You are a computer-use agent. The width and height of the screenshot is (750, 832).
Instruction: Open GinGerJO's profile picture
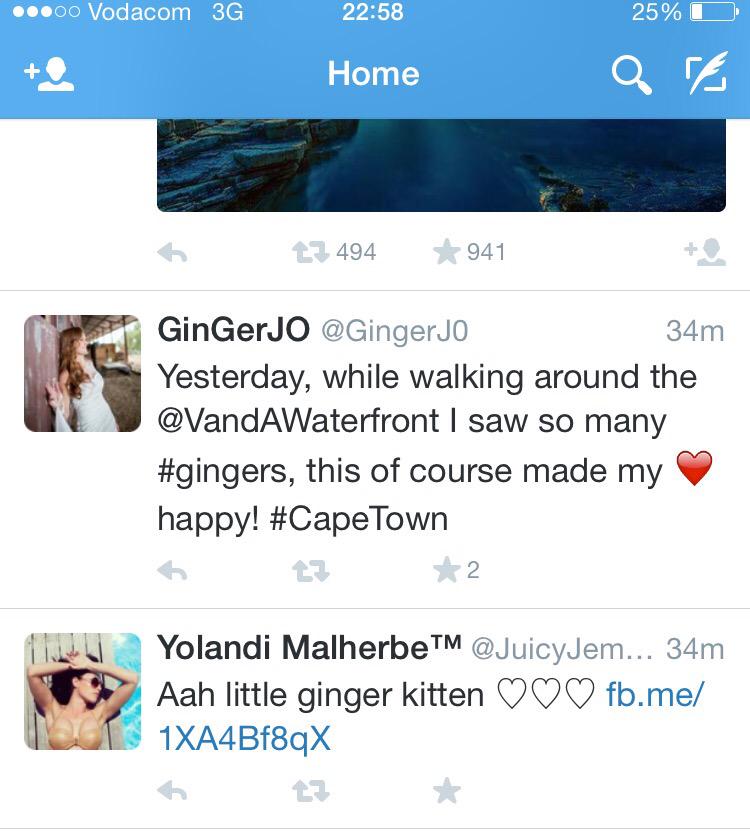click(x=82, y=374)
